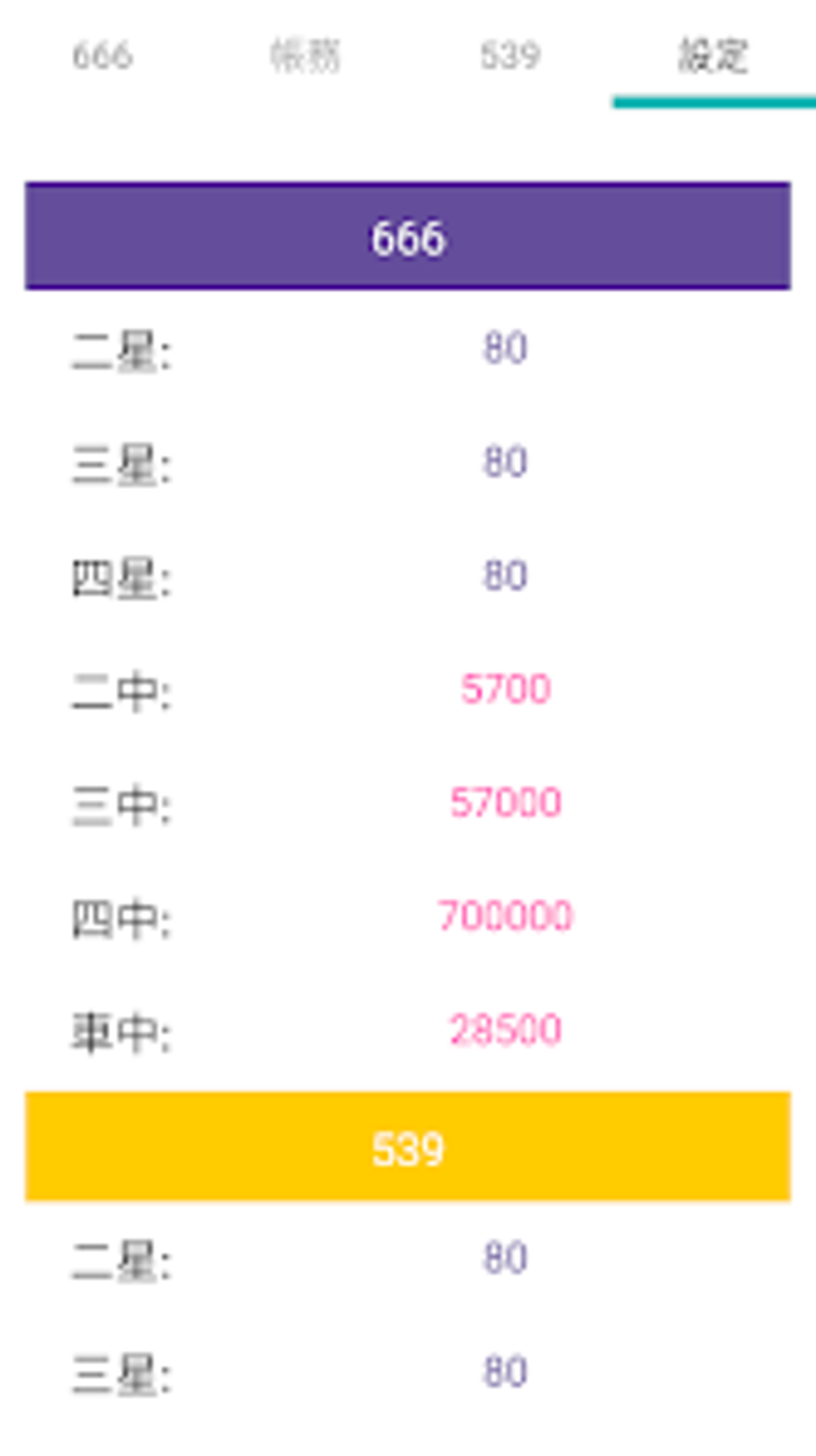The height and width of the screenshot is (1456, 816).
Task: Switch to the 539 tab
Action: tap(510, 56)
